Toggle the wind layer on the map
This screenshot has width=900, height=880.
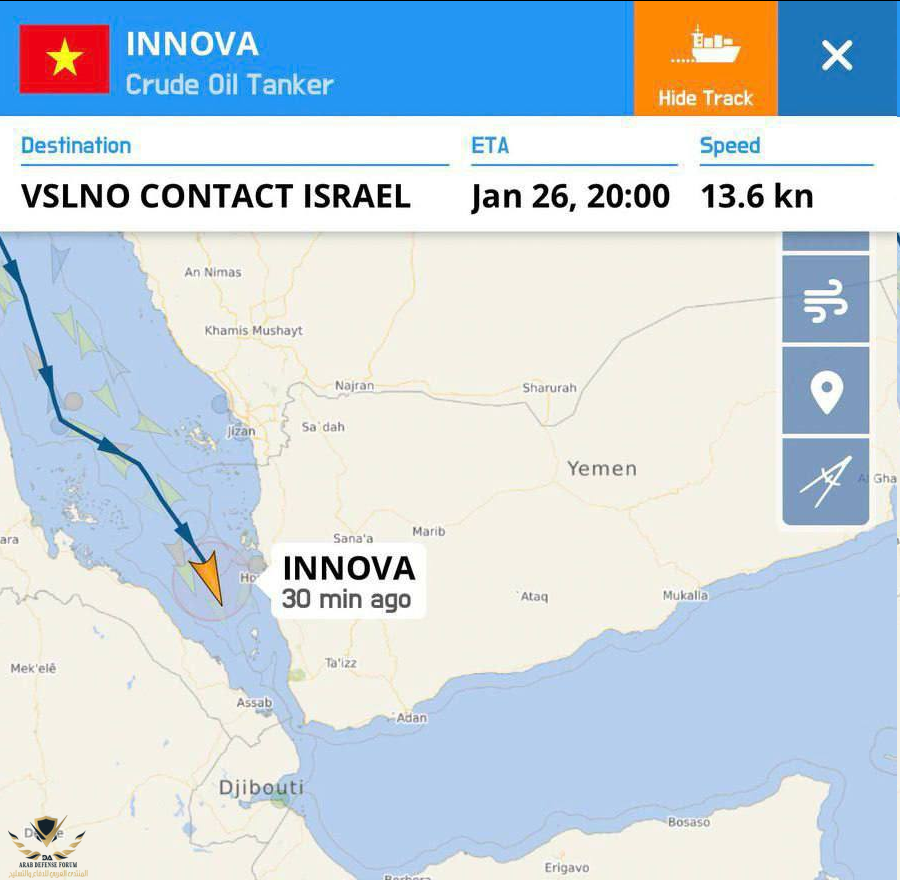point(825,300)
